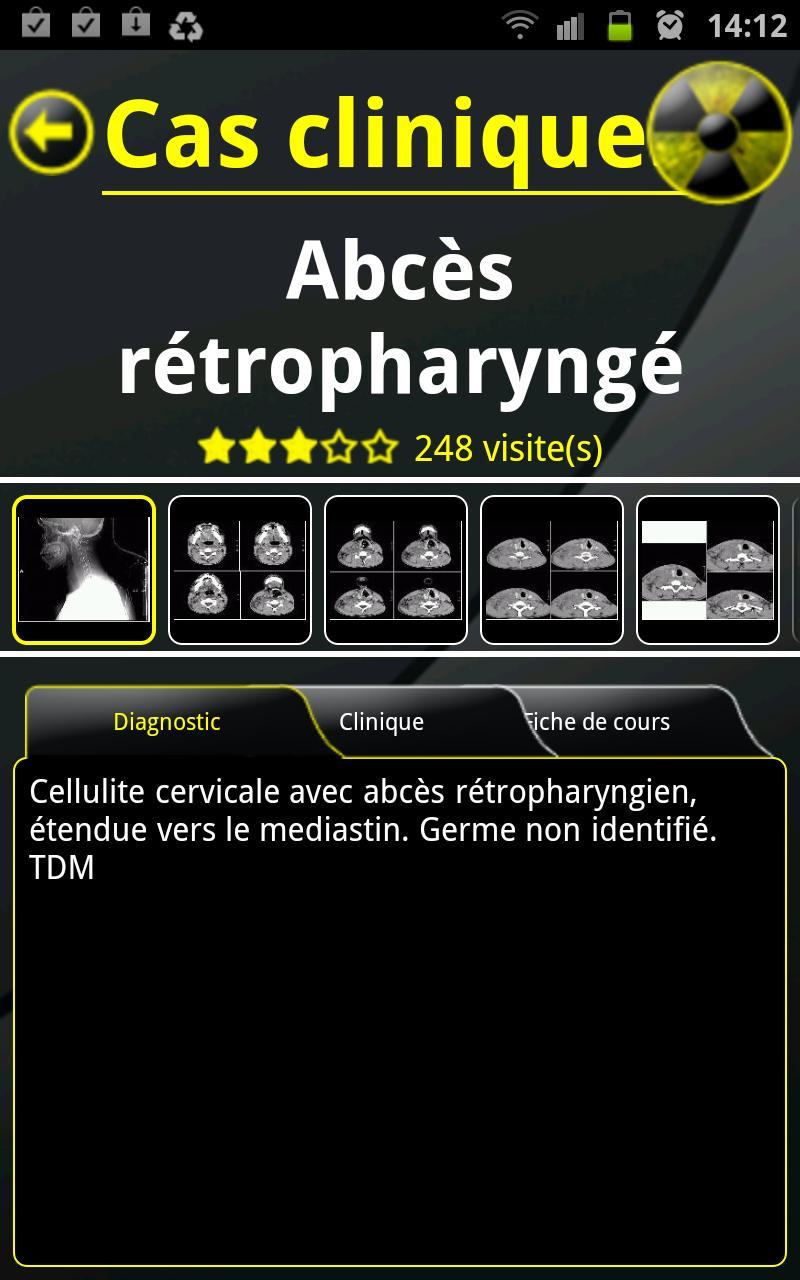Switch to the Fiche de cours tab
800x1280 pixels.
[600, 722]
